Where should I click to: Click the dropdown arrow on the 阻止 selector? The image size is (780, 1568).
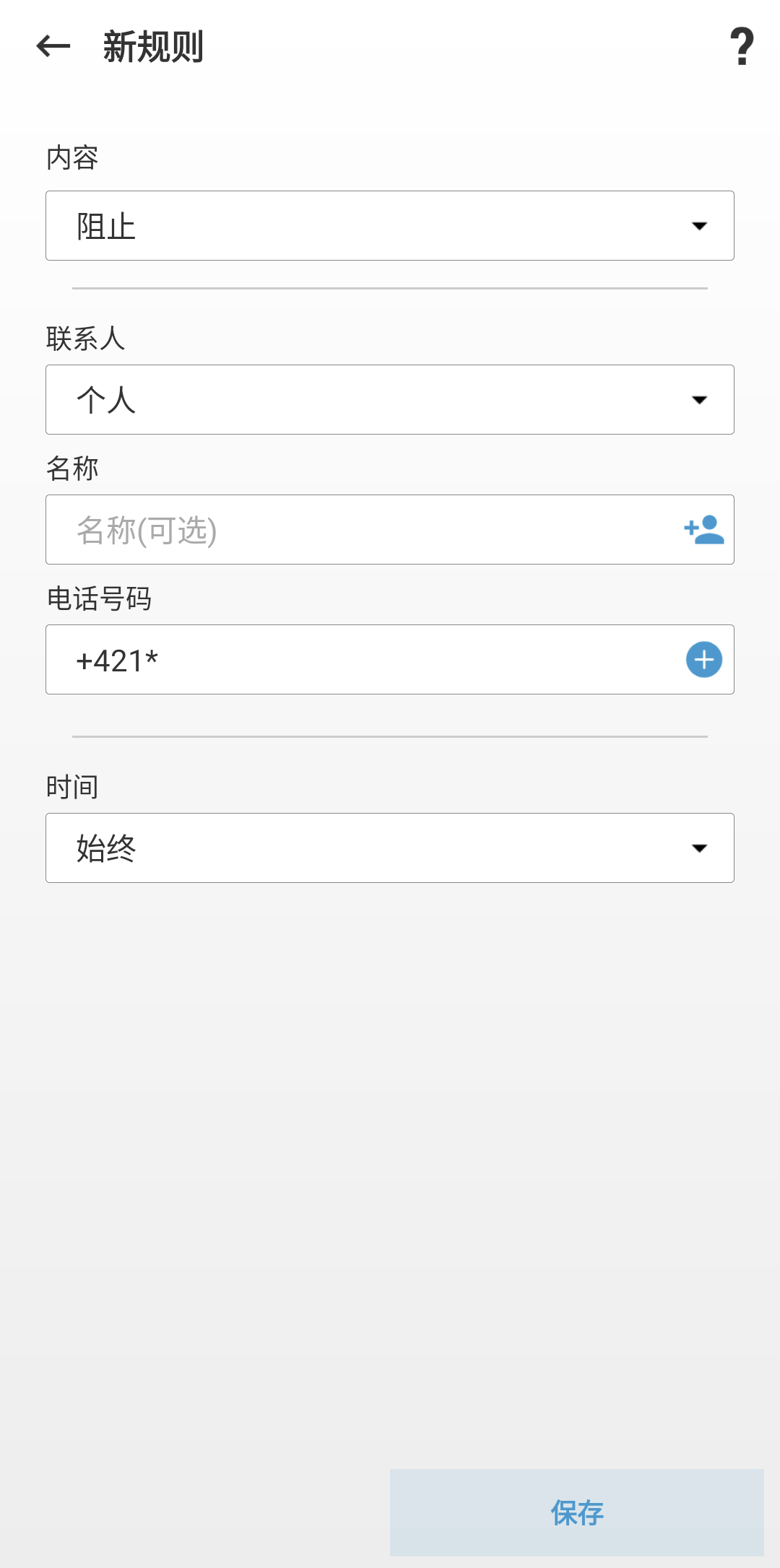point(700,225)
